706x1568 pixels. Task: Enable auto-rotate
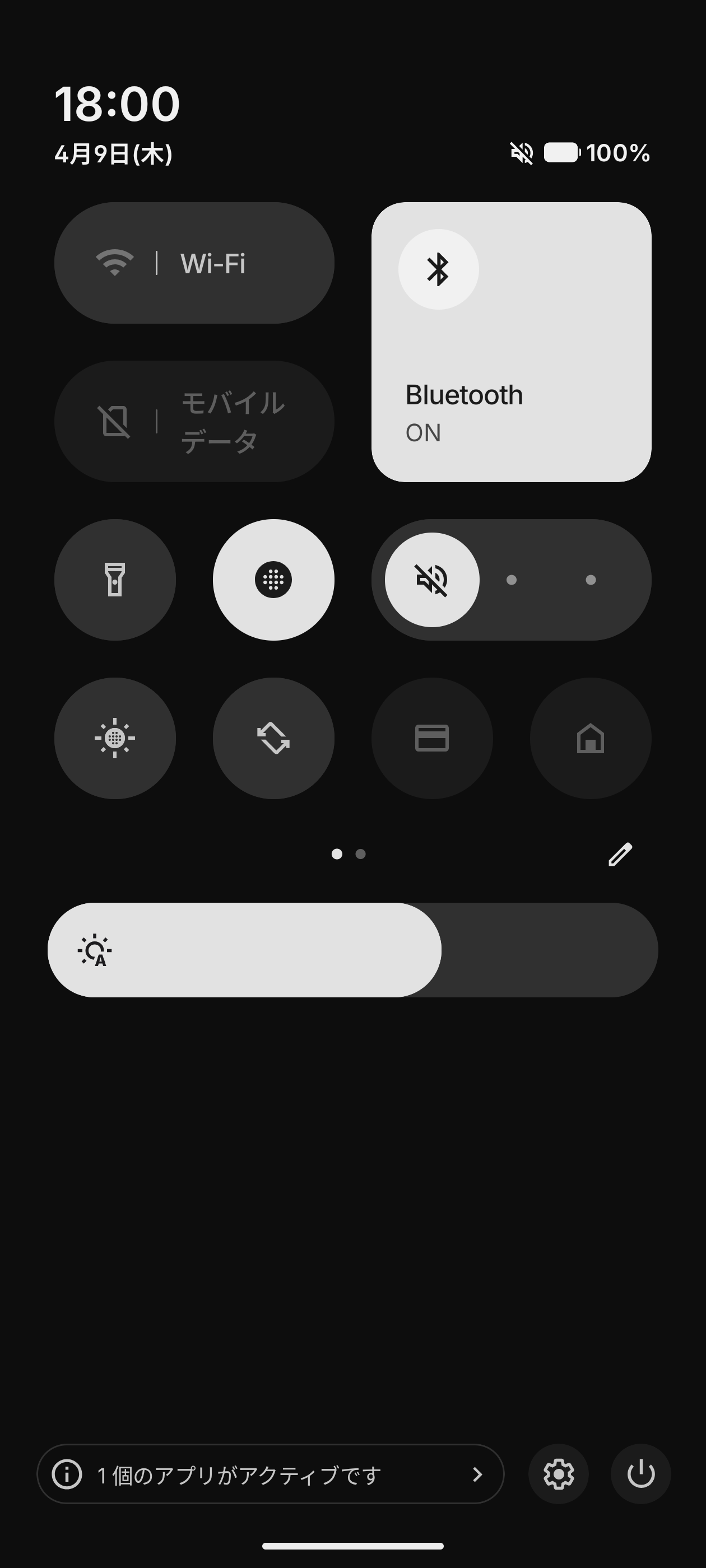[273, 738]
